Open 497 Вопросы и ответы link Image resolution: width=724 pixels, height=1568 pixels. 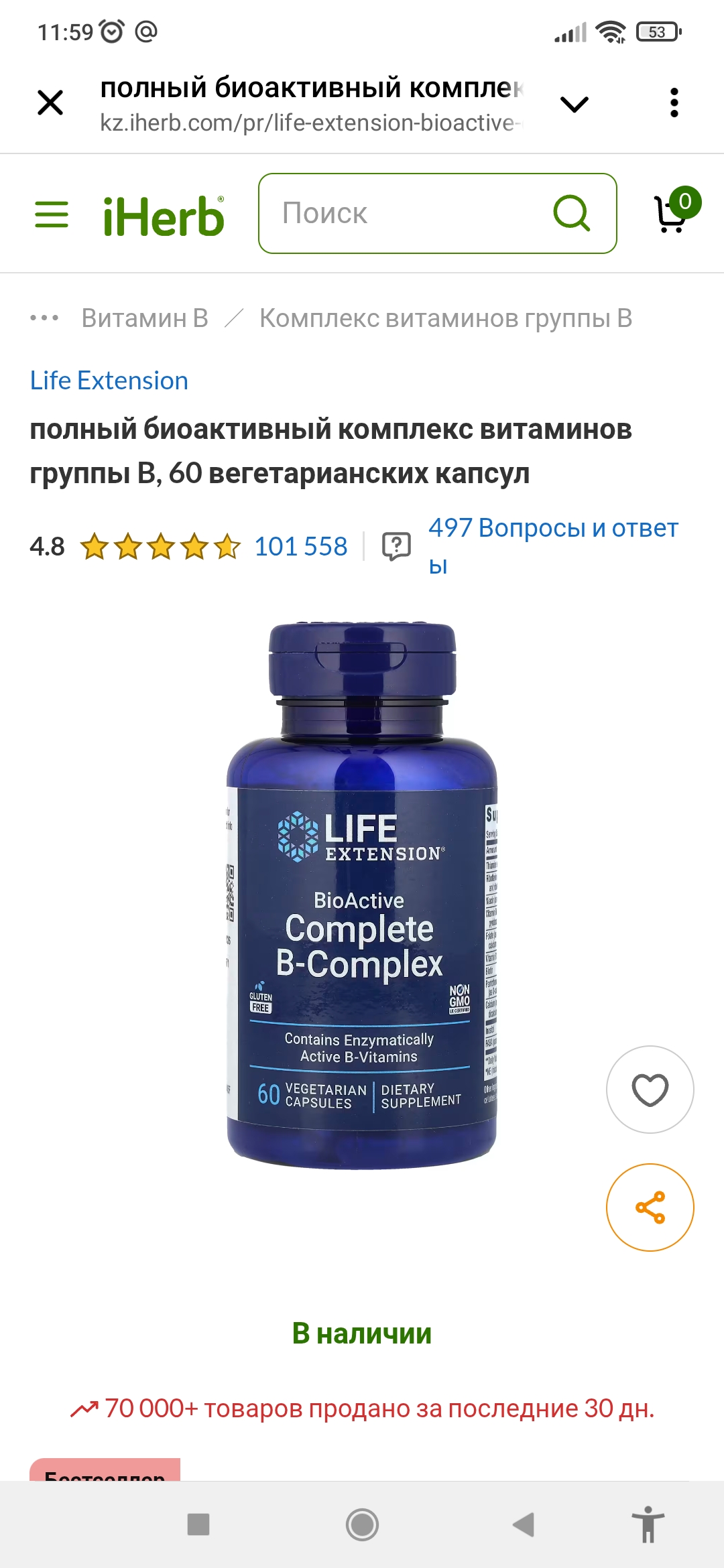pyautogui.click(x=553, y=529)
